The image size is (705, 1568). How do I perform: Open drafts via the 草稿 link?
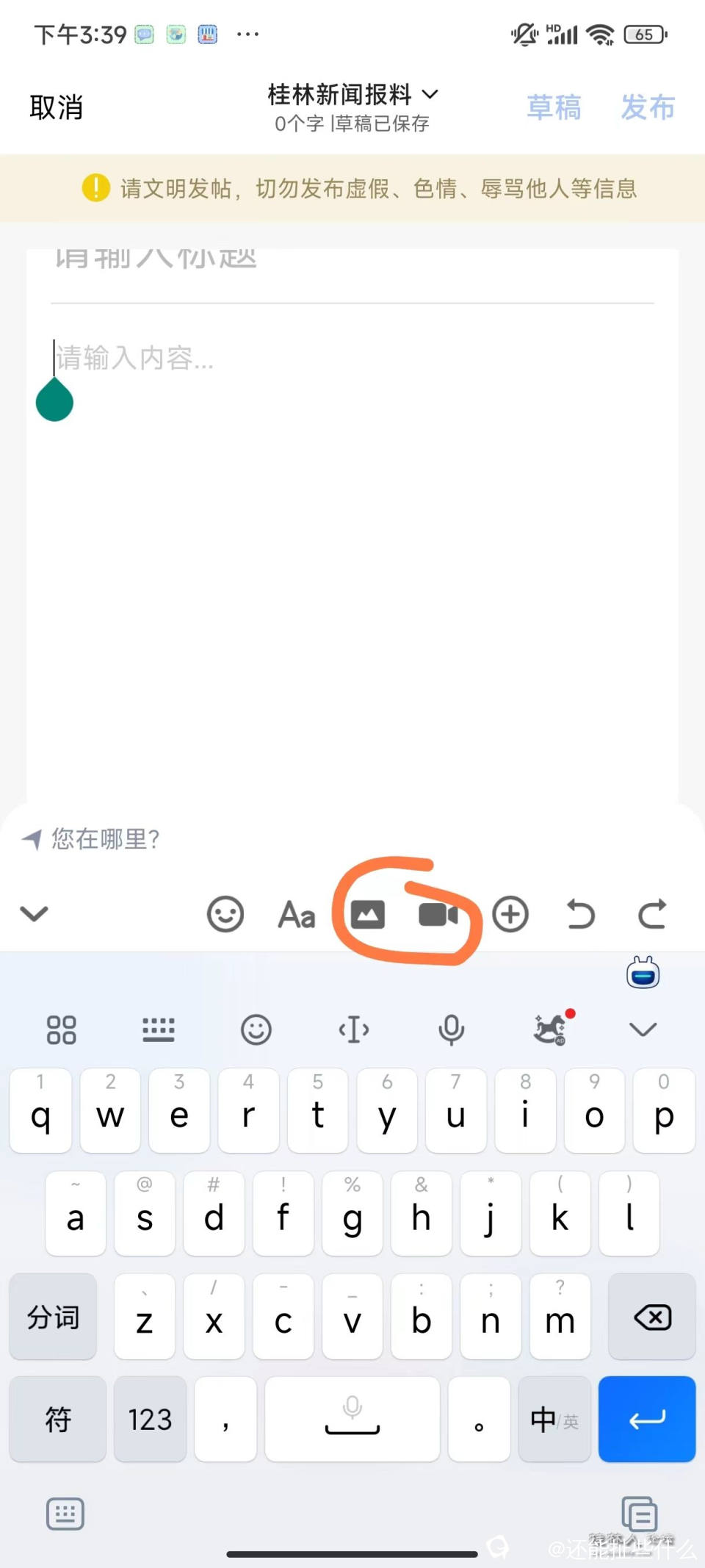(x=554, y=107)
